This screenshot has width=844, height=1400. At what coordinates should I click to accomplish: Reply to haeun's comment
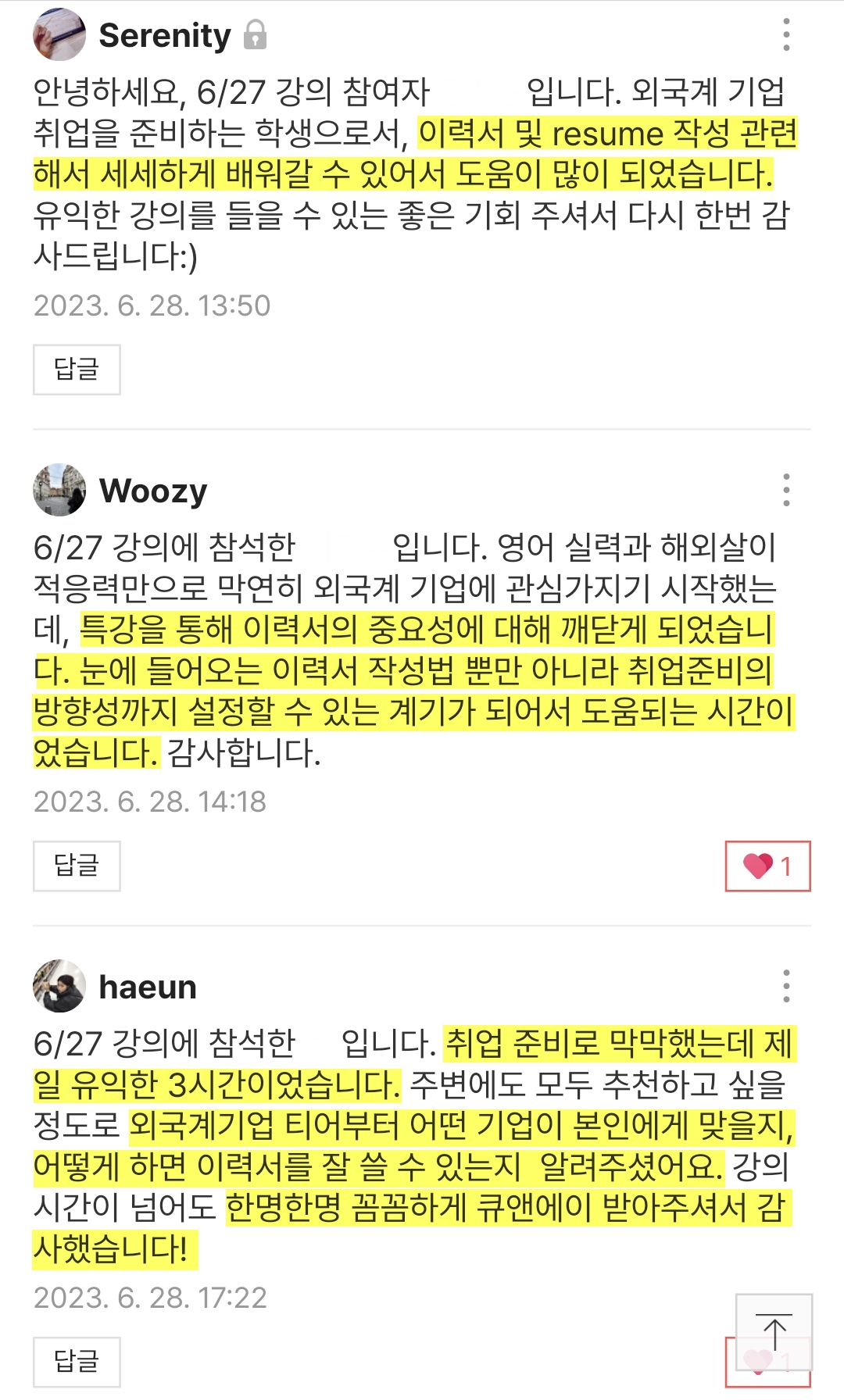(77, 1362)
